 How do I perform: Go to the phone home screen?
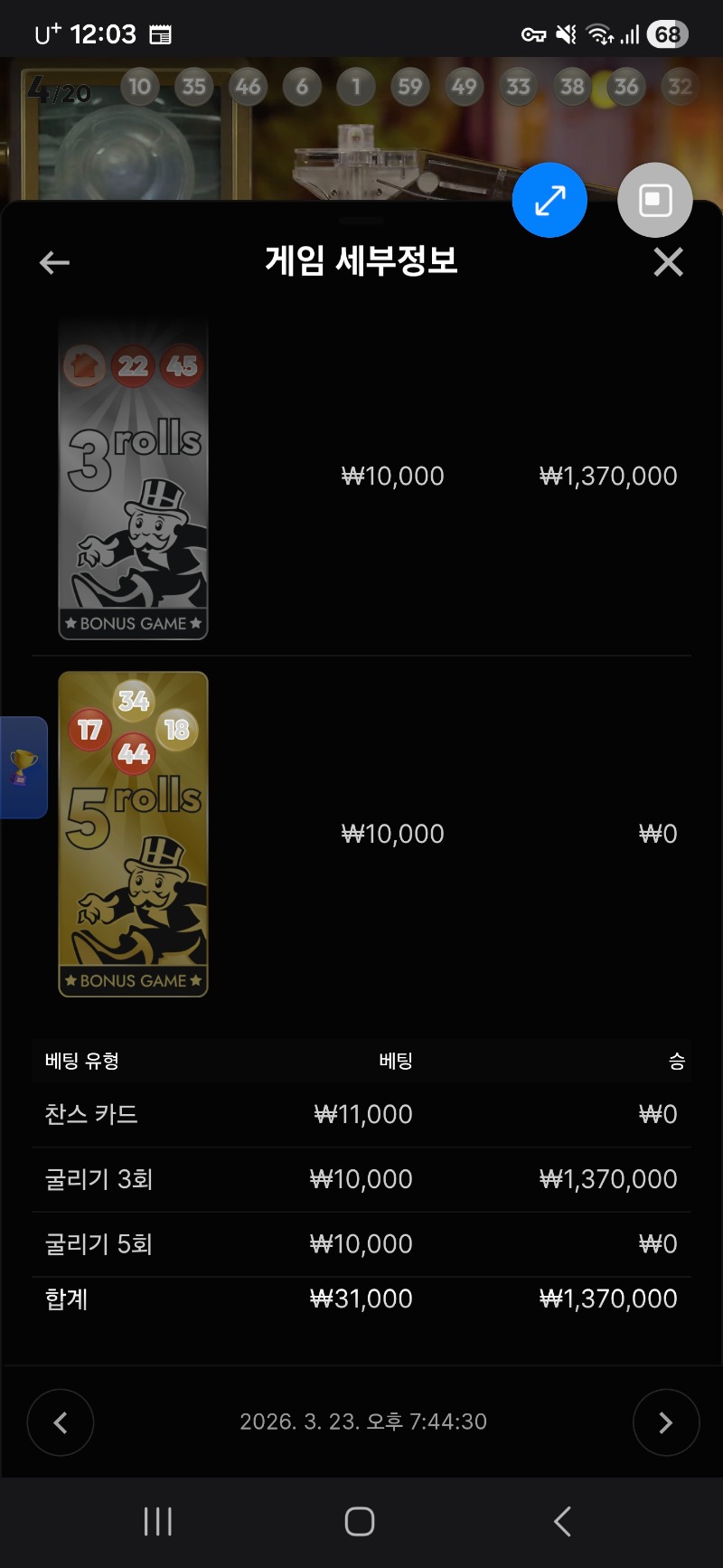coord(360,1521)
